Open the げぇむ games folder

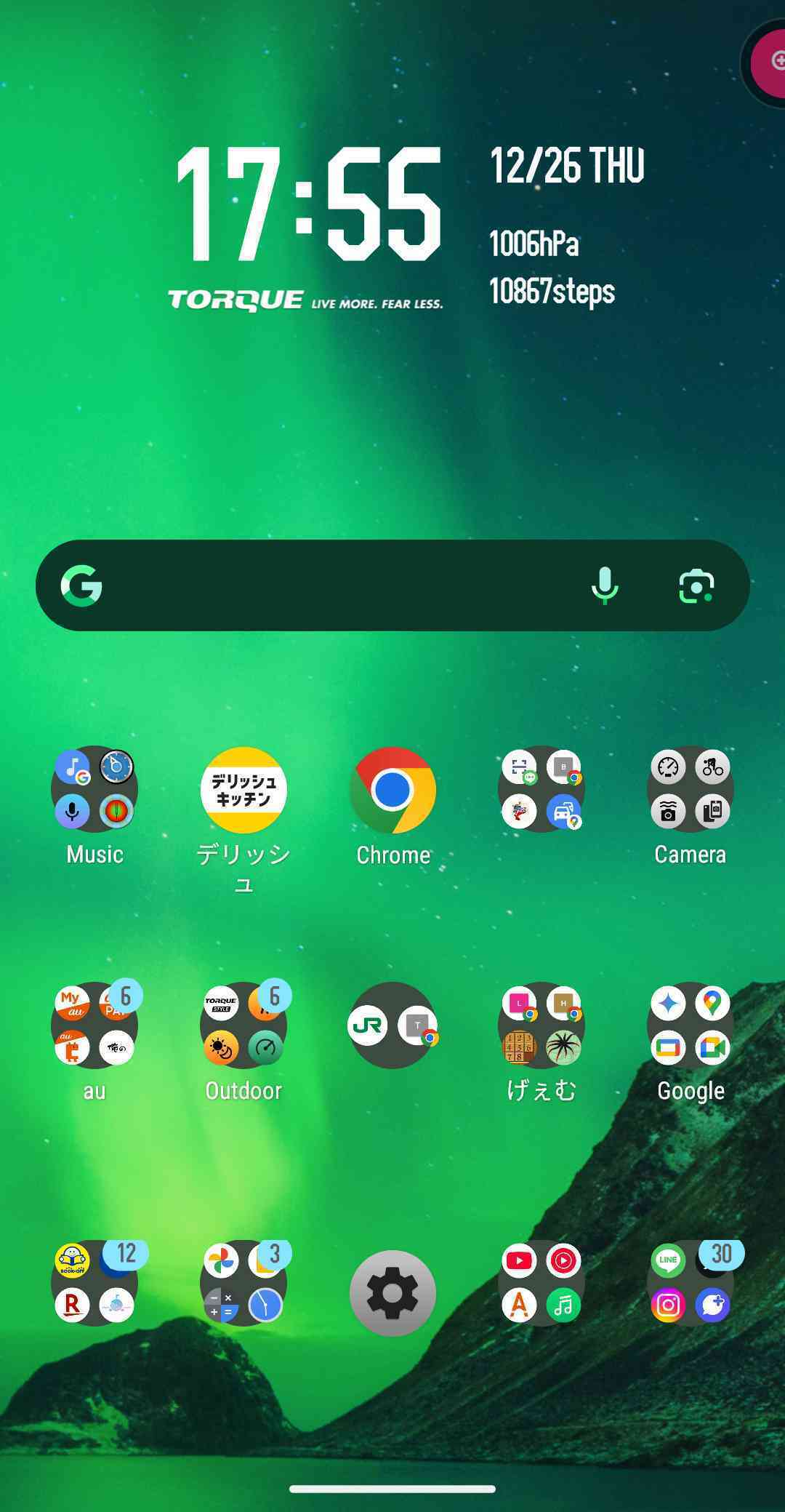pyautogui.click(x=542, y=1025)
